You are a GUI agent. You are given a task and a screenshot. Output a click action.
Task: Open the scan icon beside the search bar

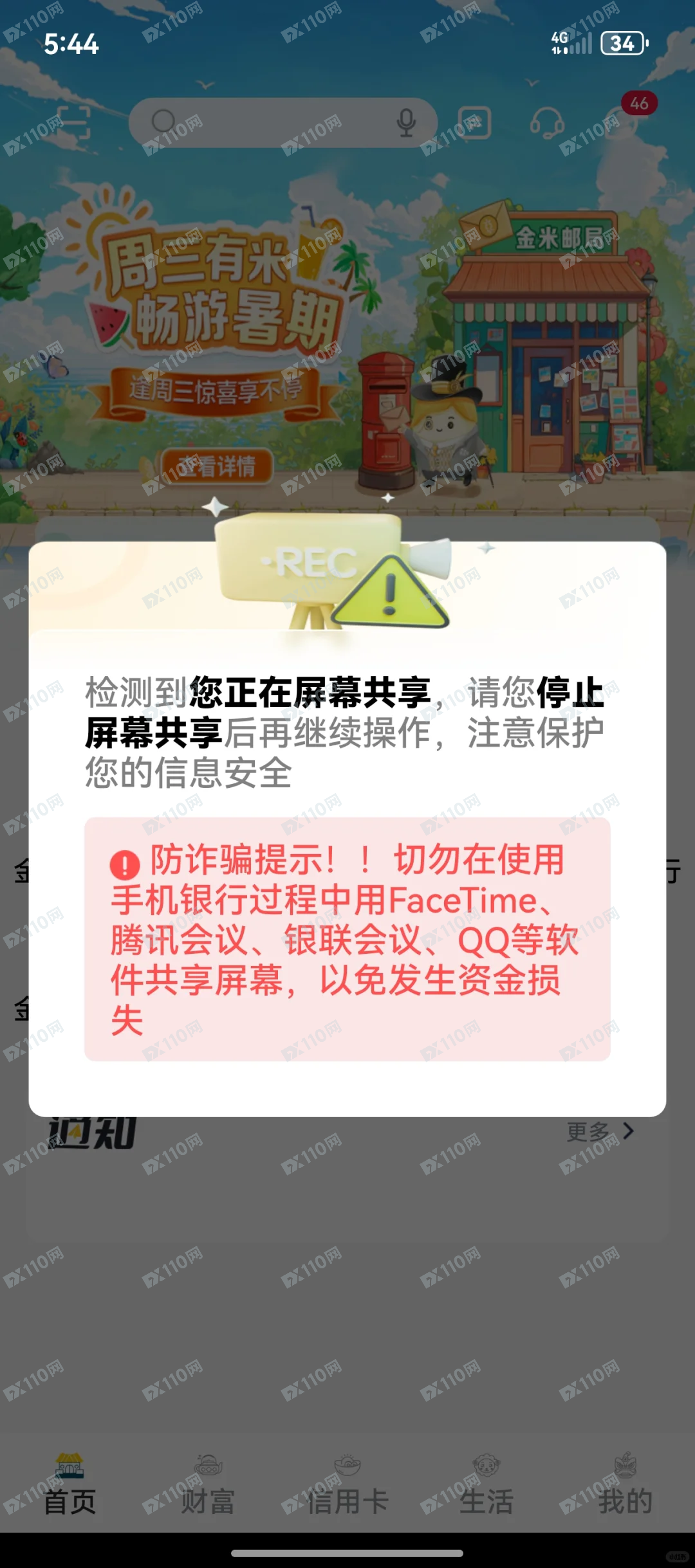click(72, 122)
